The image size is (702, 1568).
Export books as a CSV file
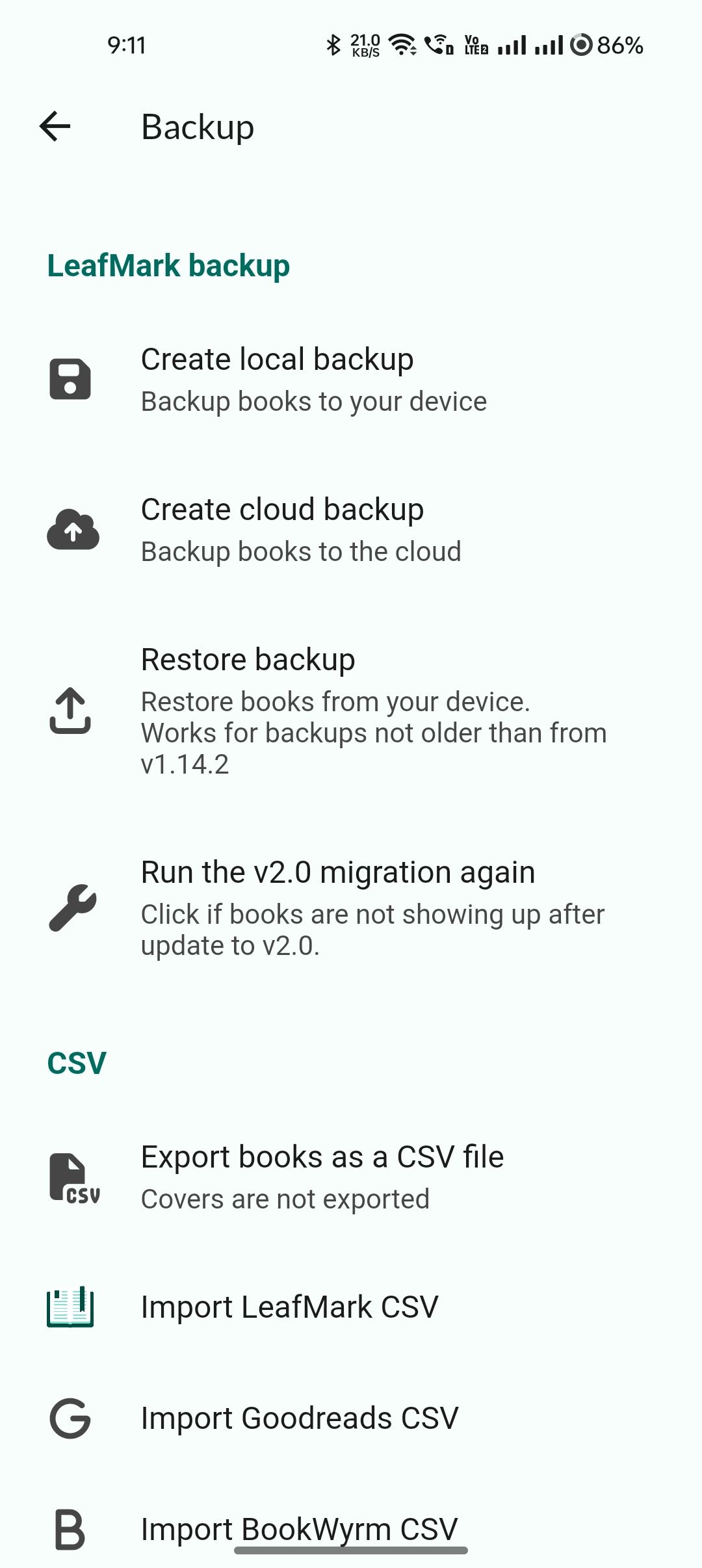tap(322, 1177)
